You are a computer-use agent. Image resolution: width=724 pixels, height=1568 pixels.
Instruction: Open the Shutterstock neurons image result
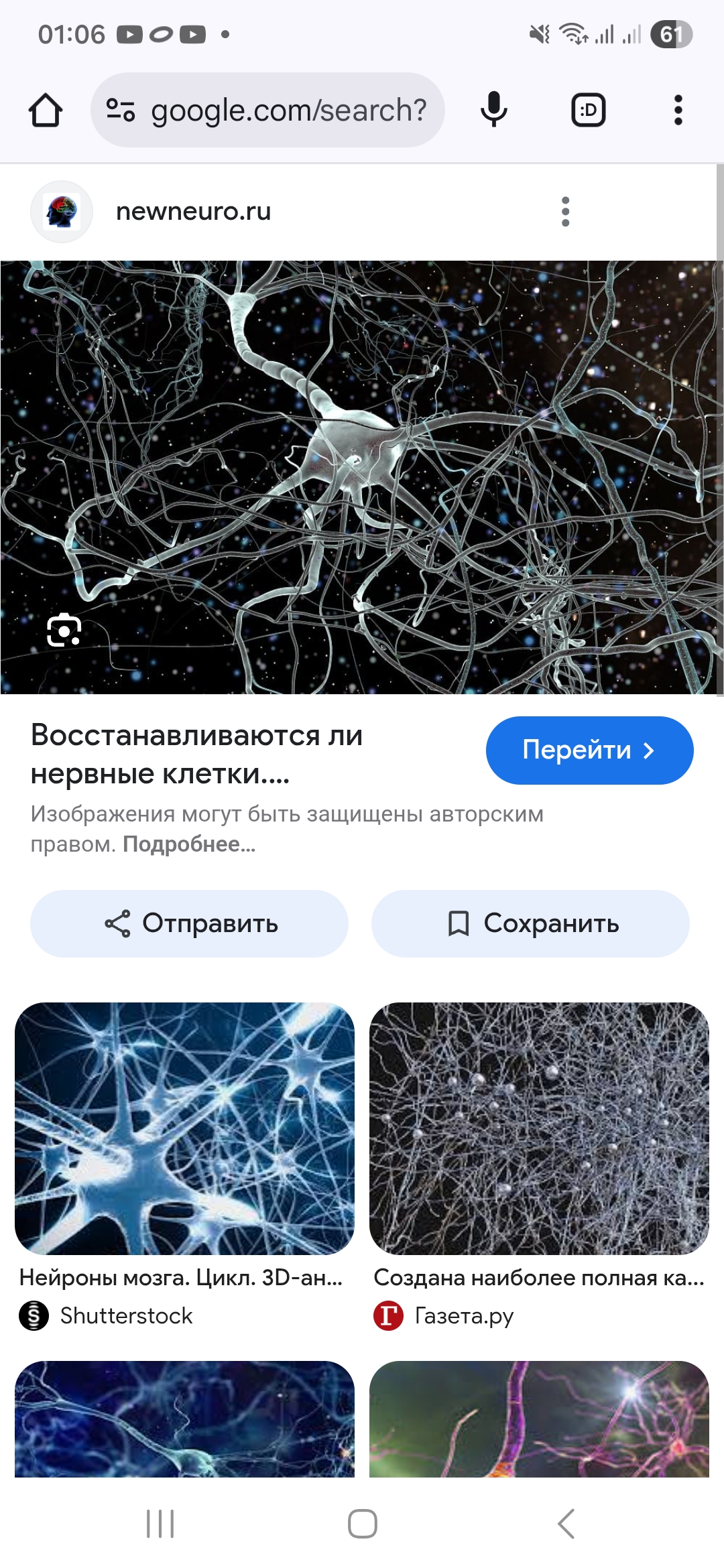(184, 1129)
